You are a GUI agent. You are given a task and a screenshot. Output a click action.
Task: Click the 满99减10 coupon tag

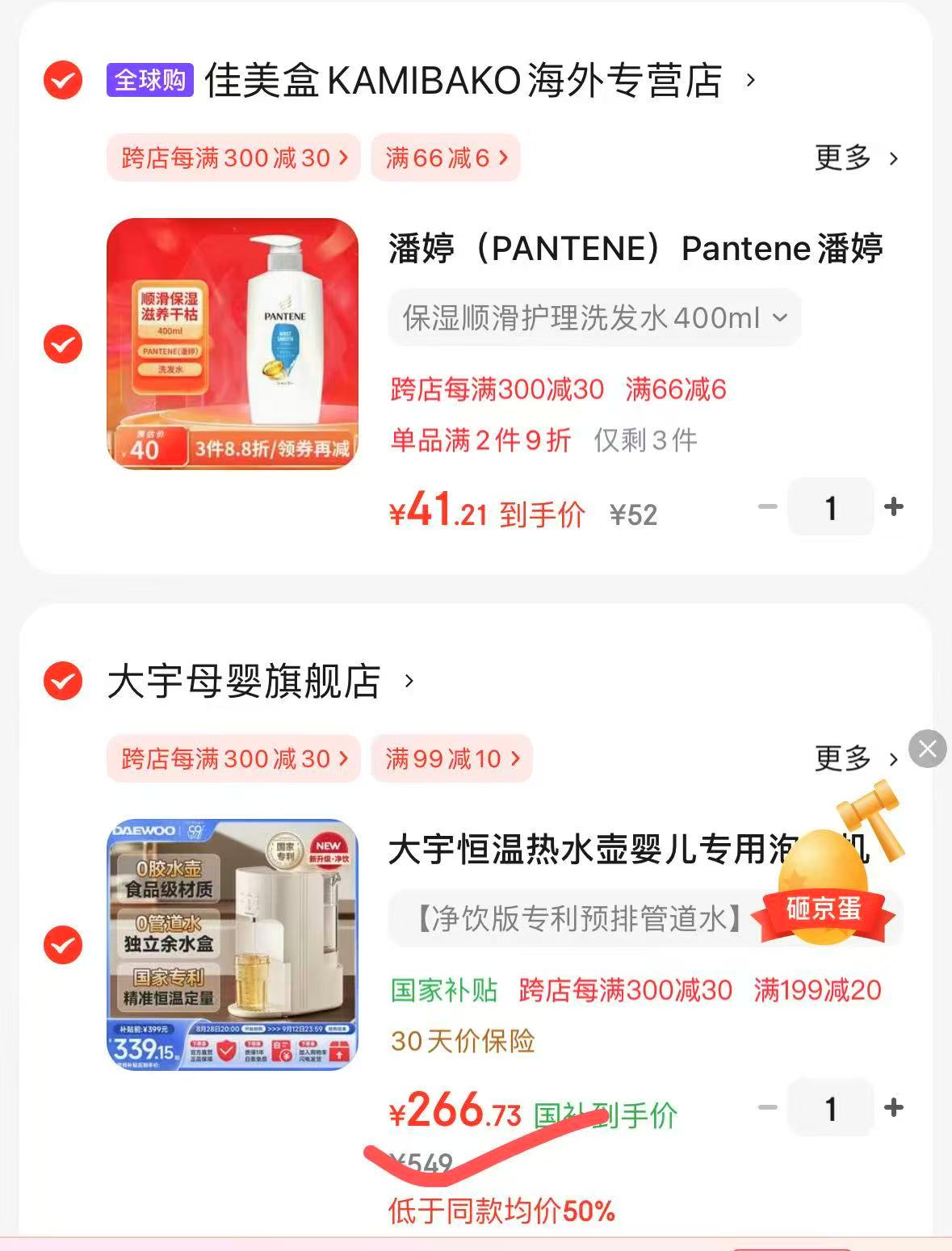tap(451, 758)
